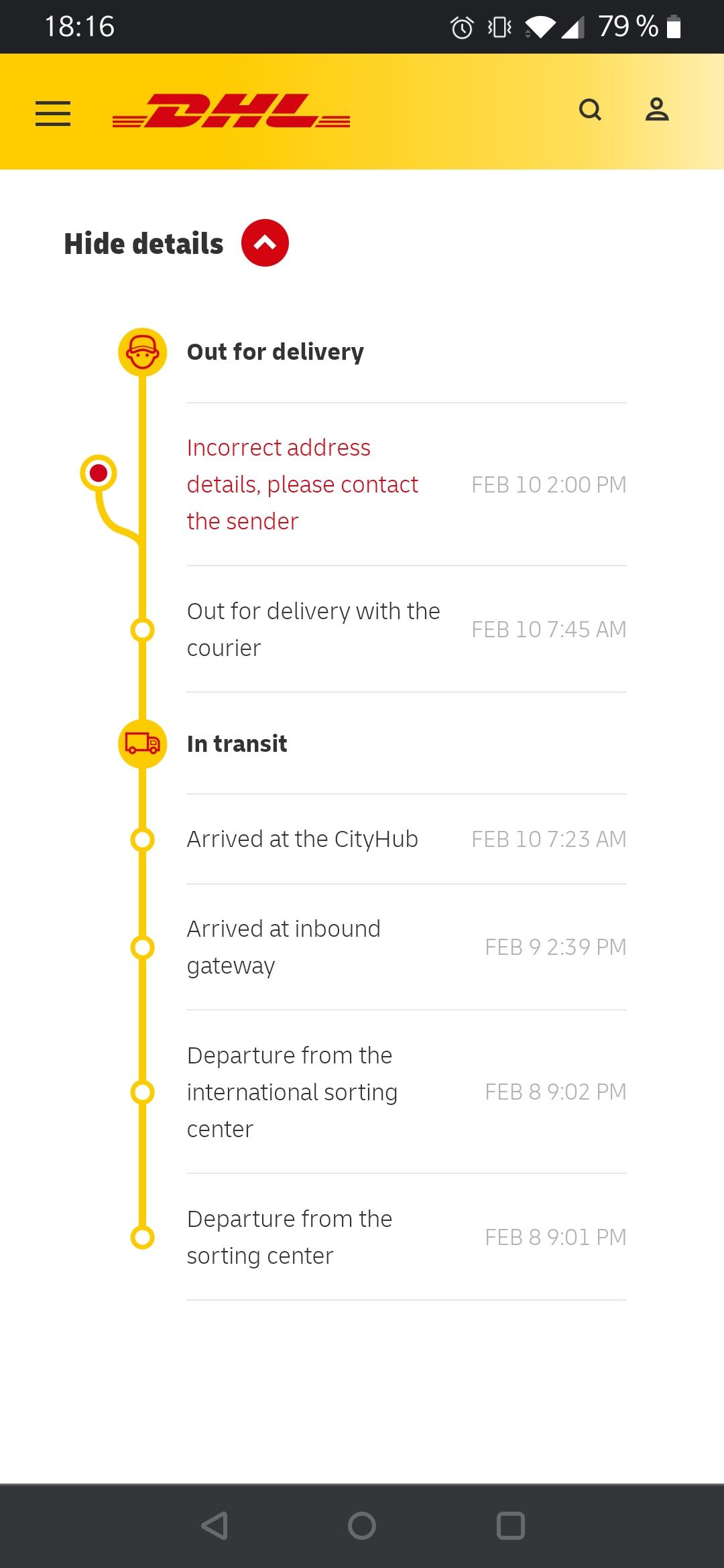Screen dimensions: 724x1568
Task: Go back with the system back button
Action: tap(215, 1526)
